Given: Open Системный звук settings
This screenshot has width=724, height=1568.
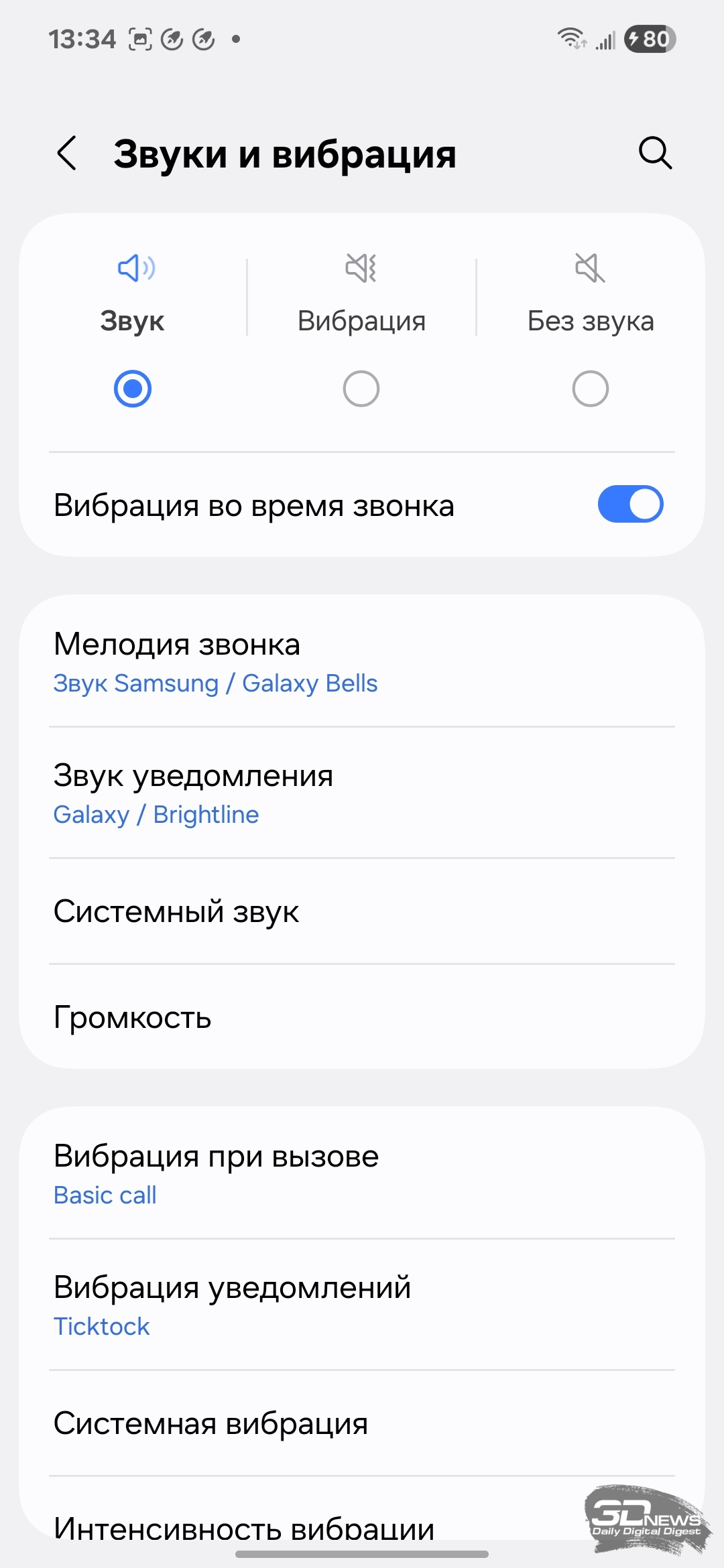Looking at the screenshot, I should pos(362,911).
